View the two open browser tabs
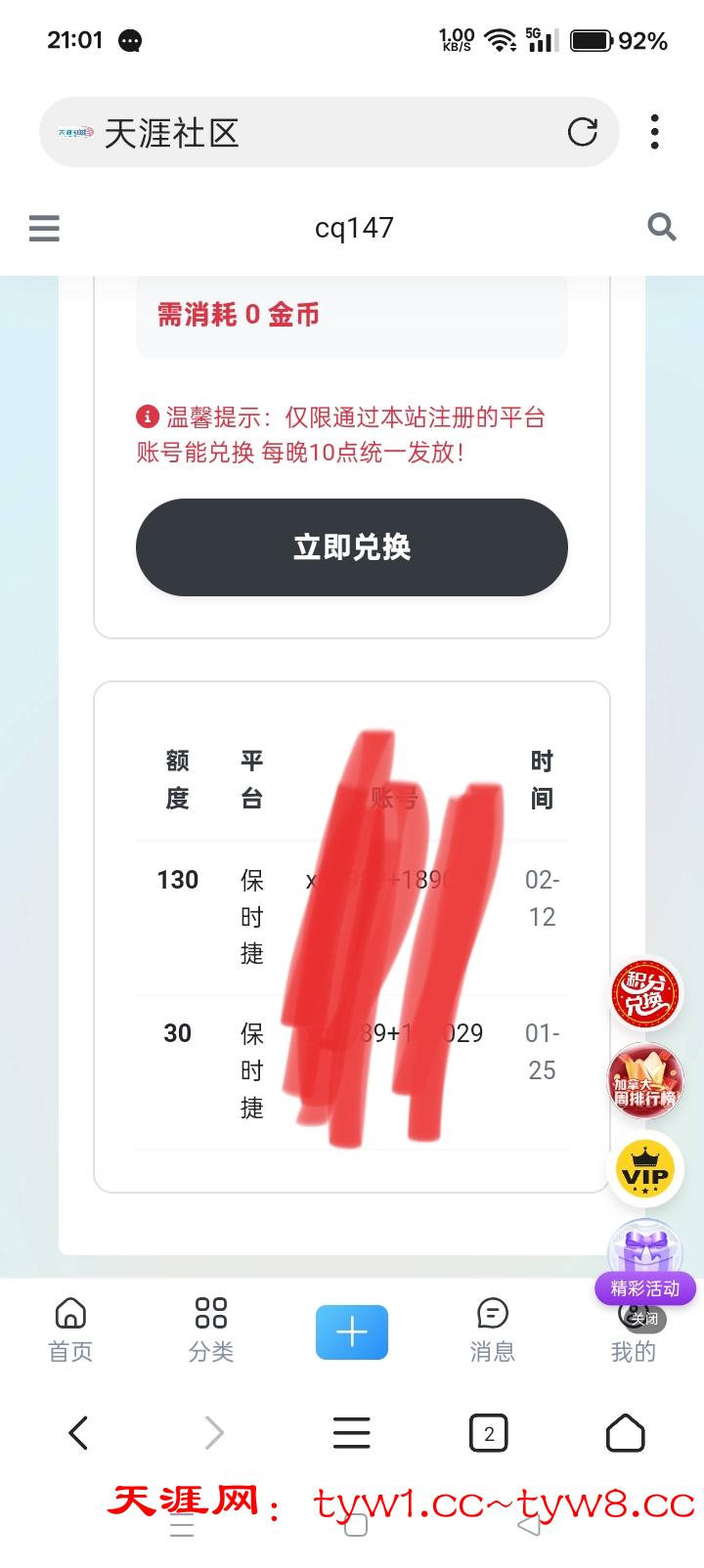704x1568 pixels. pyautogui.click(x=489, y=1433)
